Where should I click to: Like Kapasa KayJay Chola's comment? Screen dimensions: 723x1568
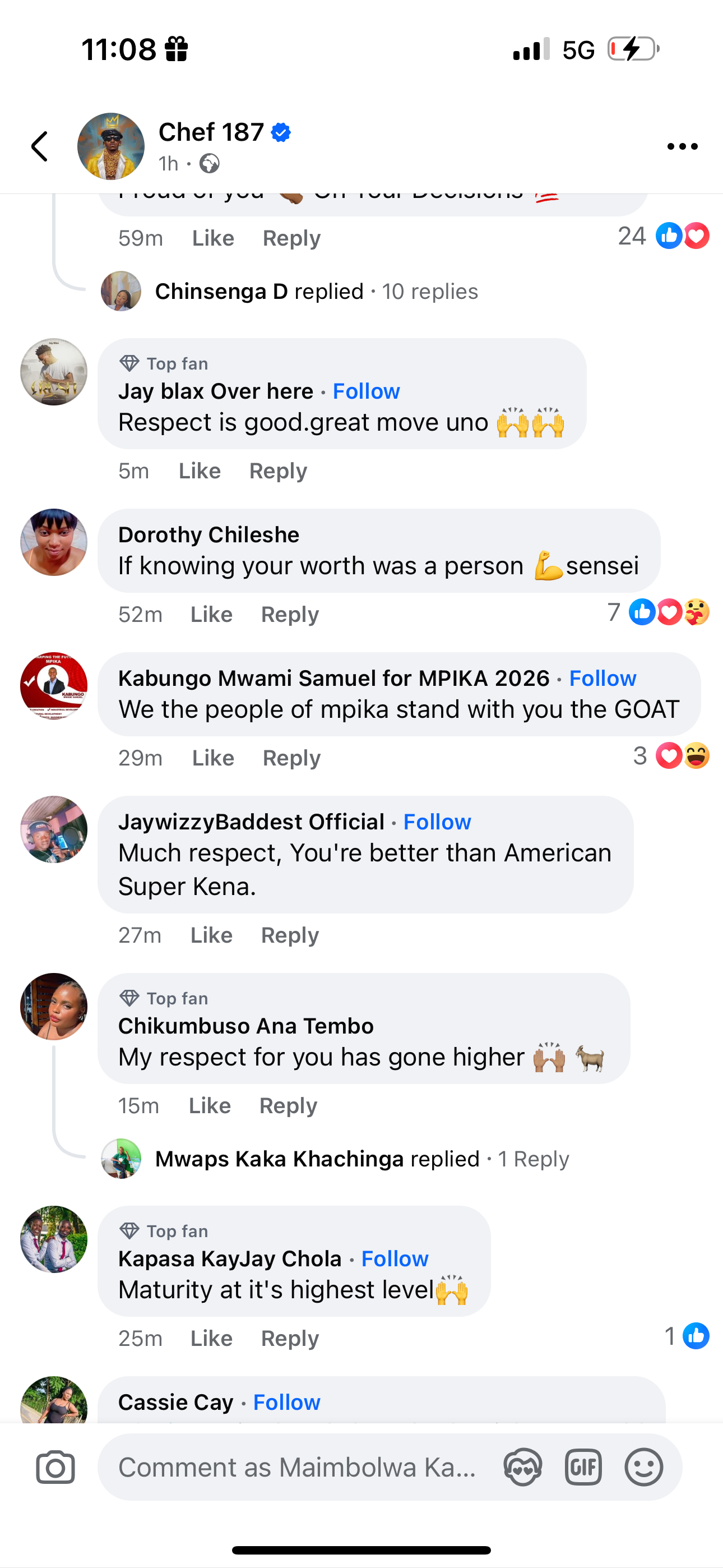pyautogui.click(x=211, y=1339)
